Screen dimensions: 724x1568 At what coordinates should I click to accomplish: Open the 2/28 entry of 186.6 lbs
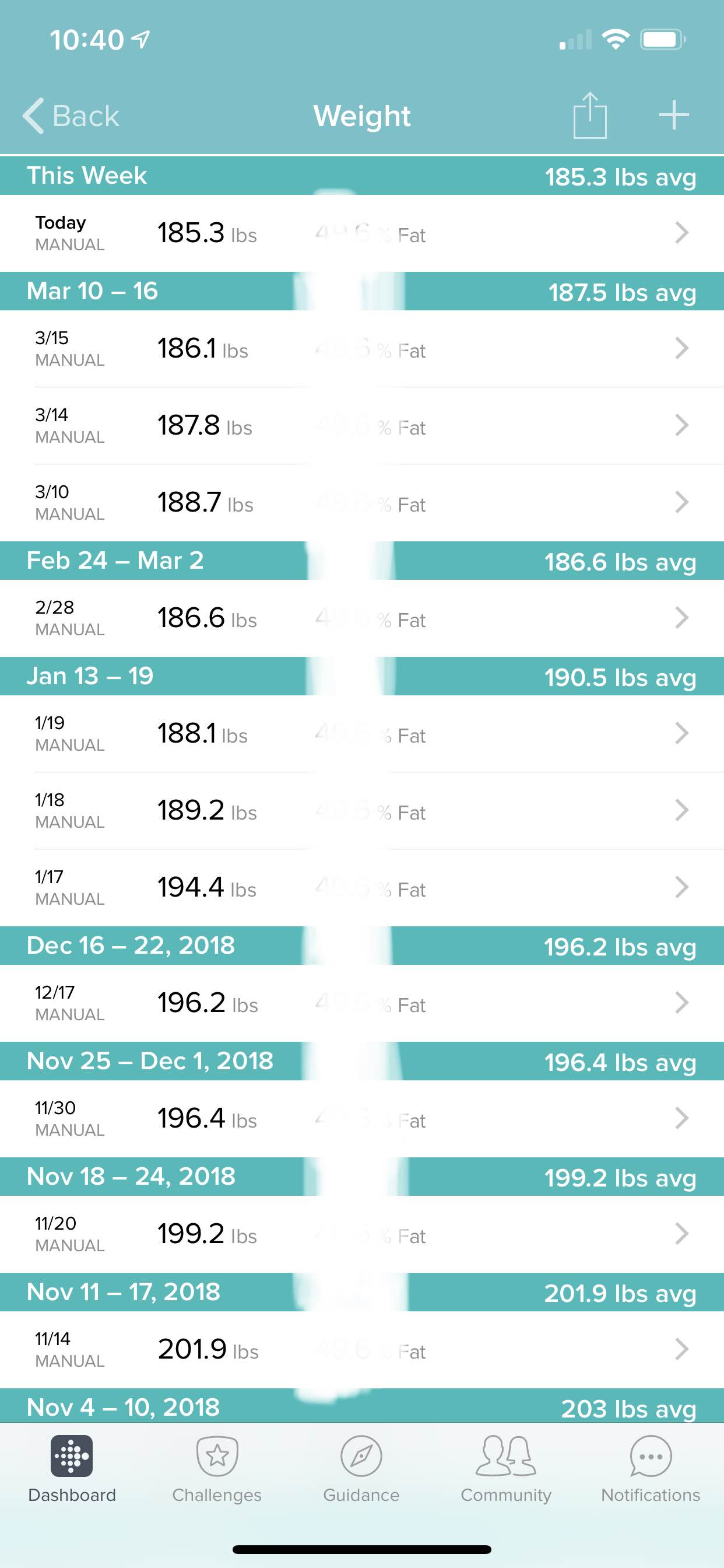pyautogui.click(x=362, y=618)
